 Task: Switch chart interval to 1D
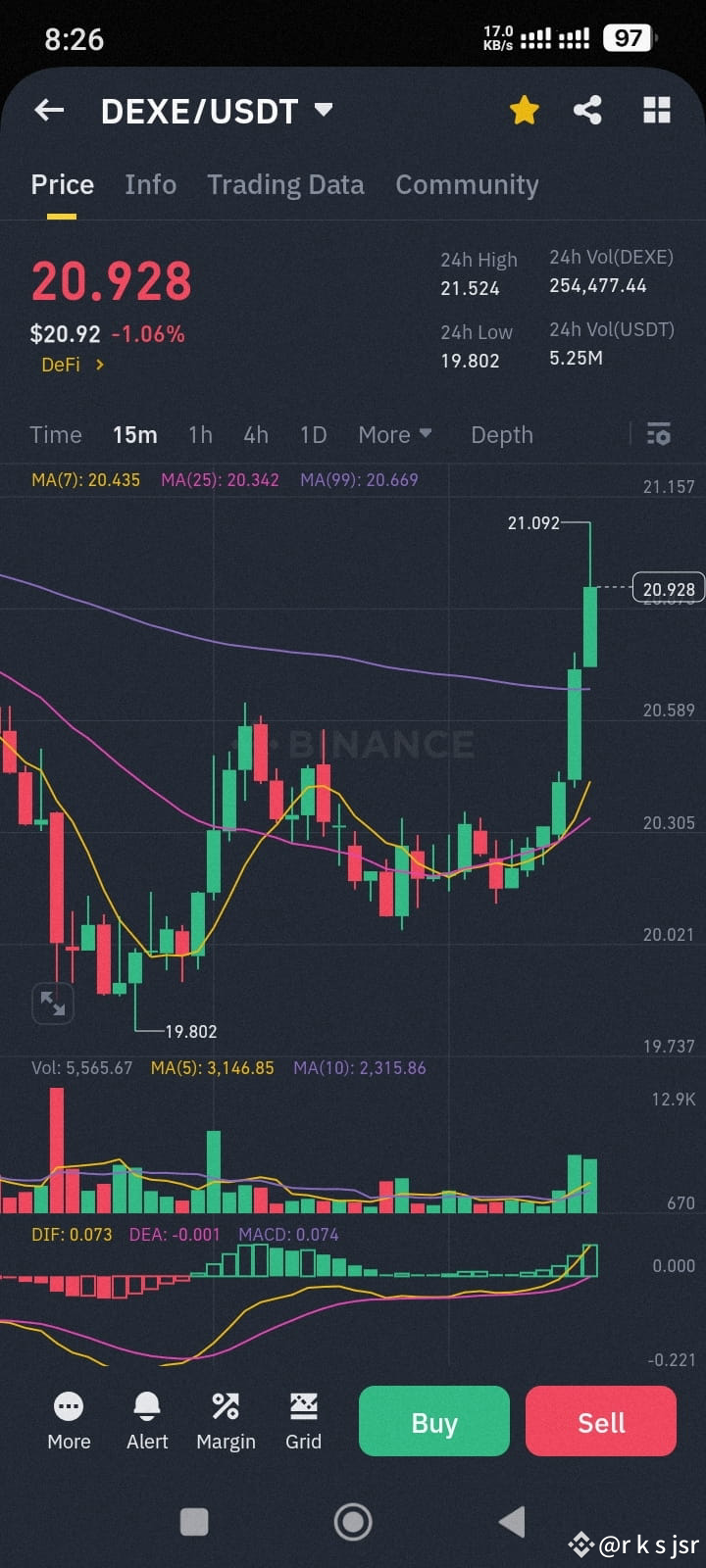pyautogui.click(x=313, y=434)
